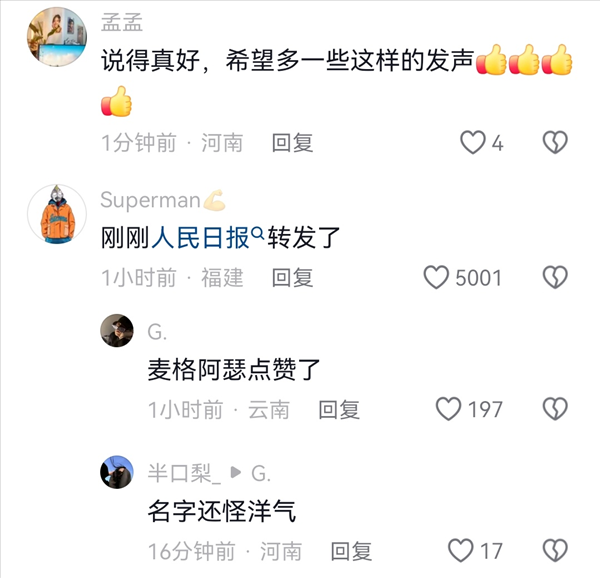Like Superman's comment with 5001 likes
Viewport: 600px width, 578px height.
pos(436,277)
